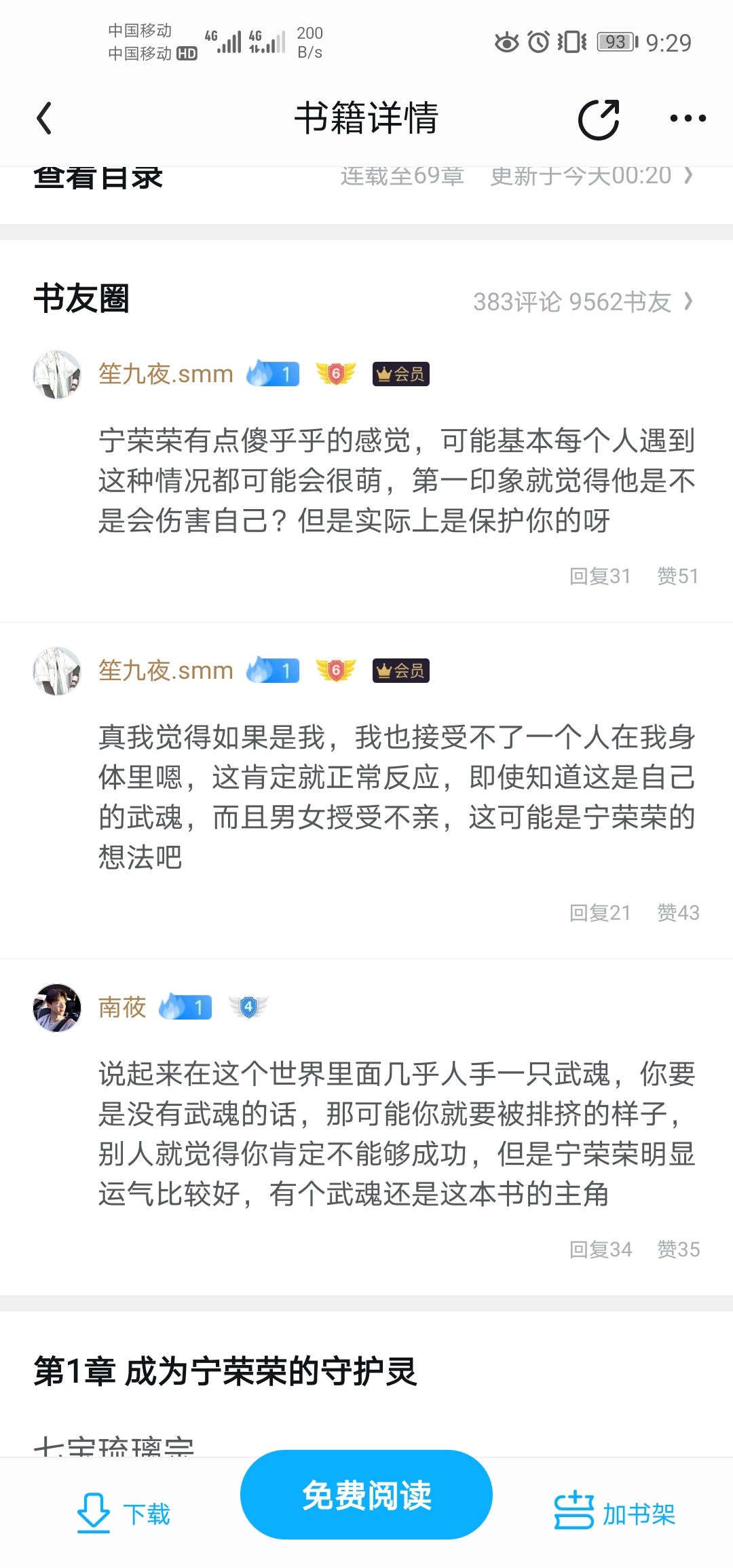Like the comment with 赞43

pyautogui.click(x=677, y=913)
